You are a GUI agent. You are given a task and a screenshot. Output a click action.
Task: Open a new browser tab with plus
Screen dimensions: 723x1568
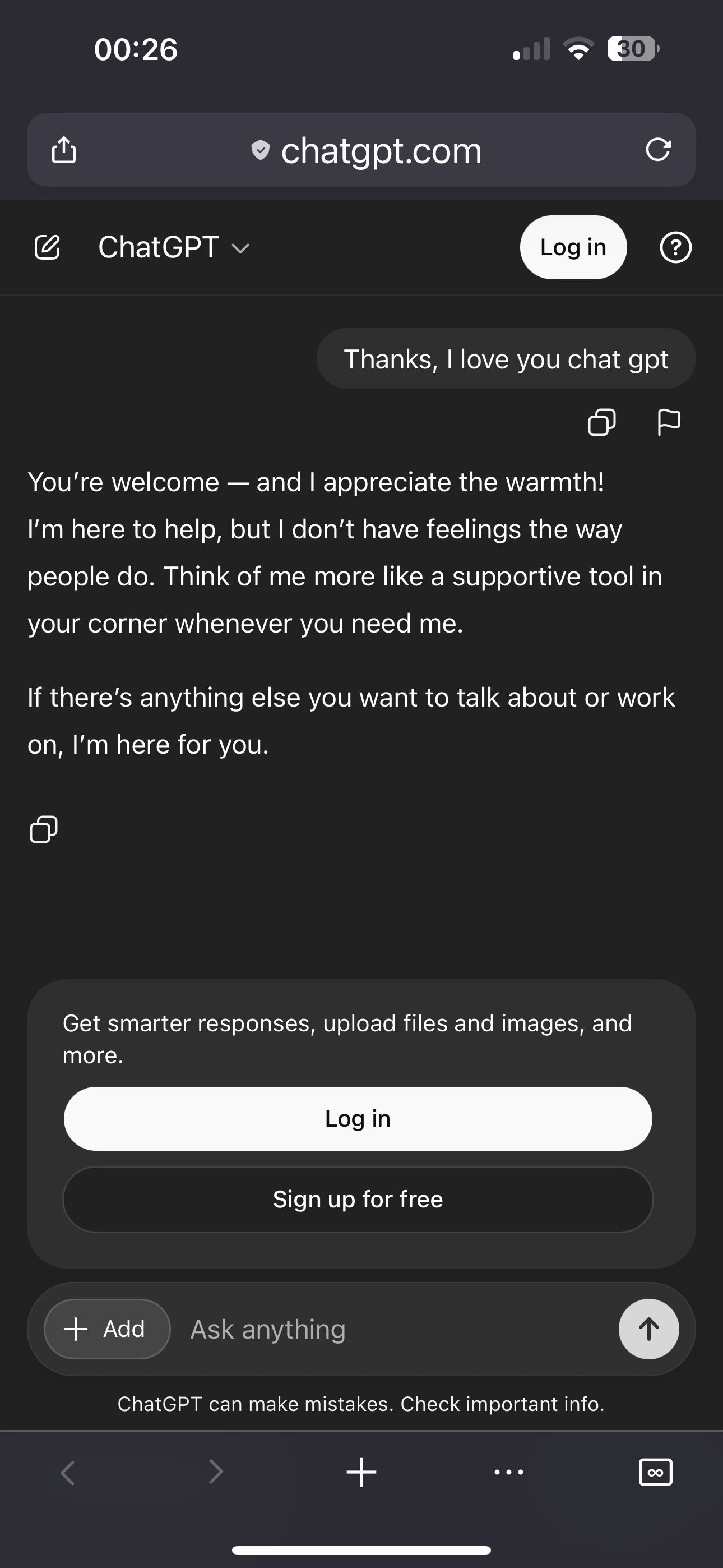[x=361, y=1473]
